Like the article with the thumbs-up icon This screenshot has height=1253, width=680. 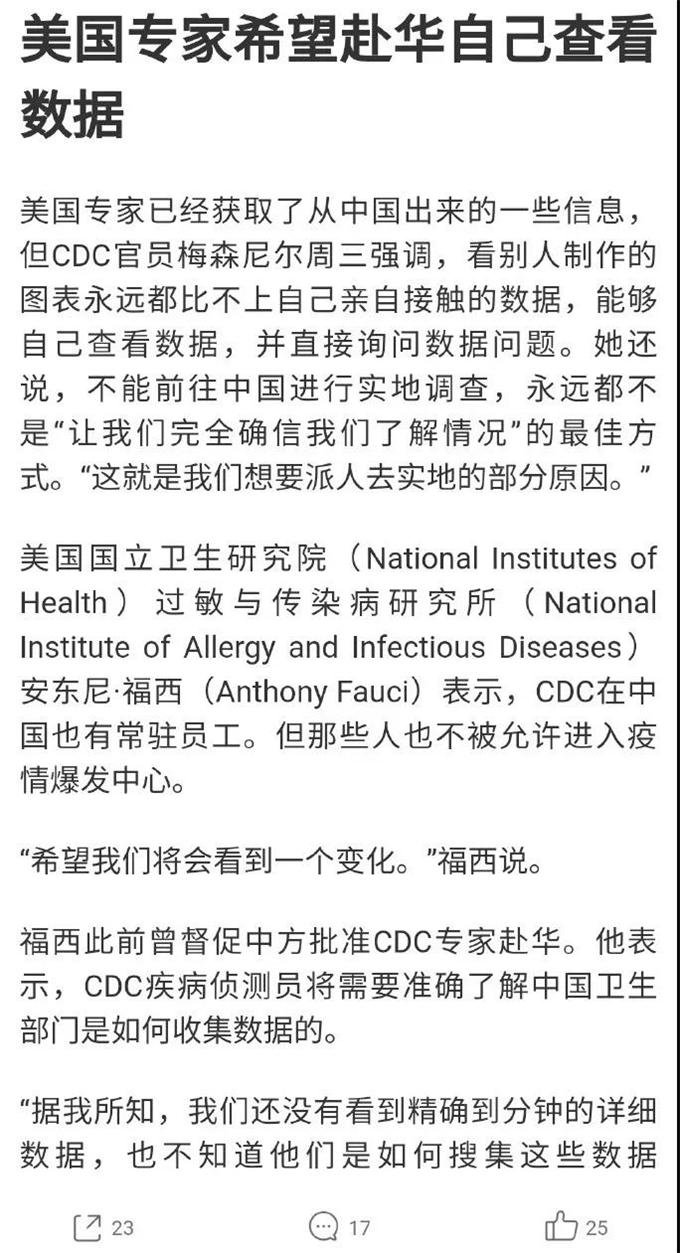(x=560, y=1225)
